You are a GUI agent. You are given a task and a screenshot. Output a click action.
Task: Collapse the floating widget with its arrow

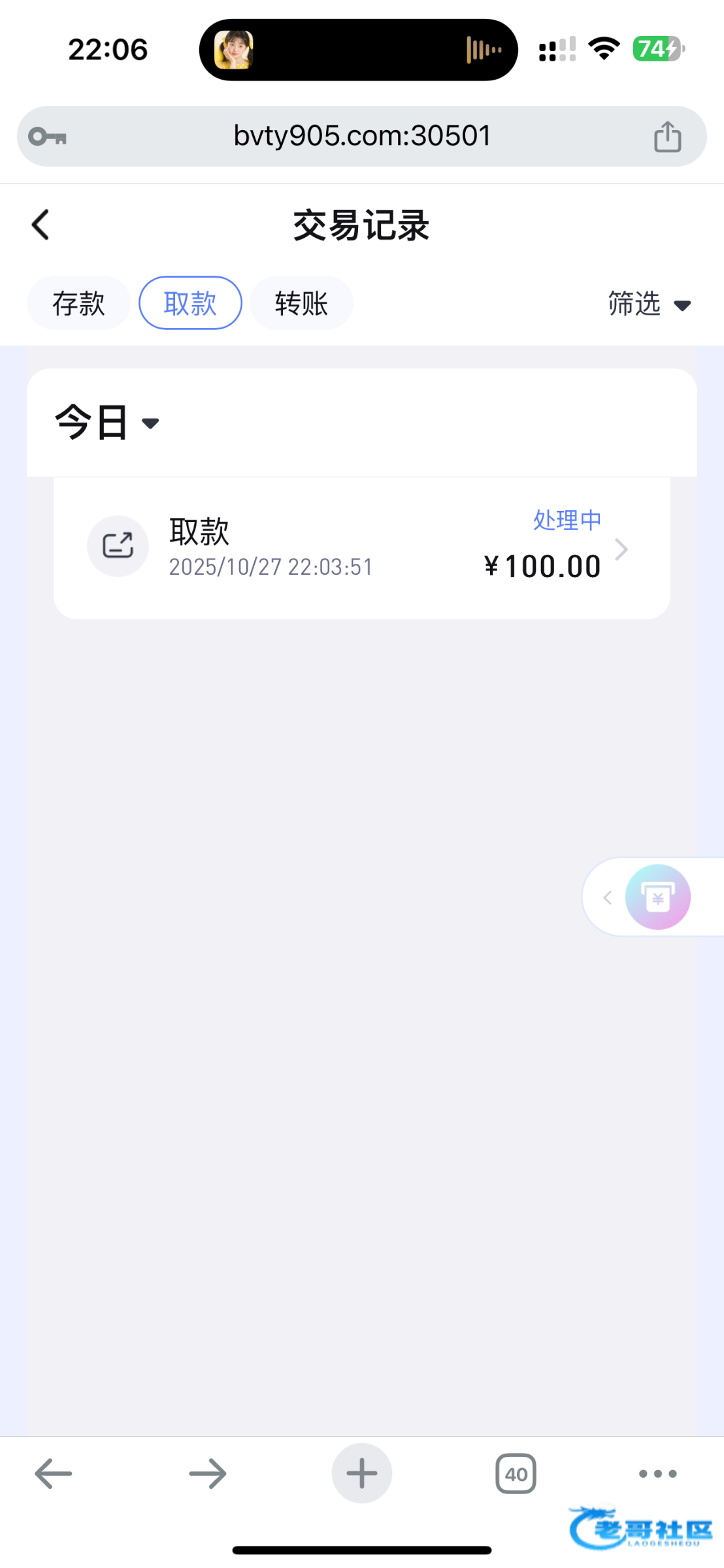608,898
